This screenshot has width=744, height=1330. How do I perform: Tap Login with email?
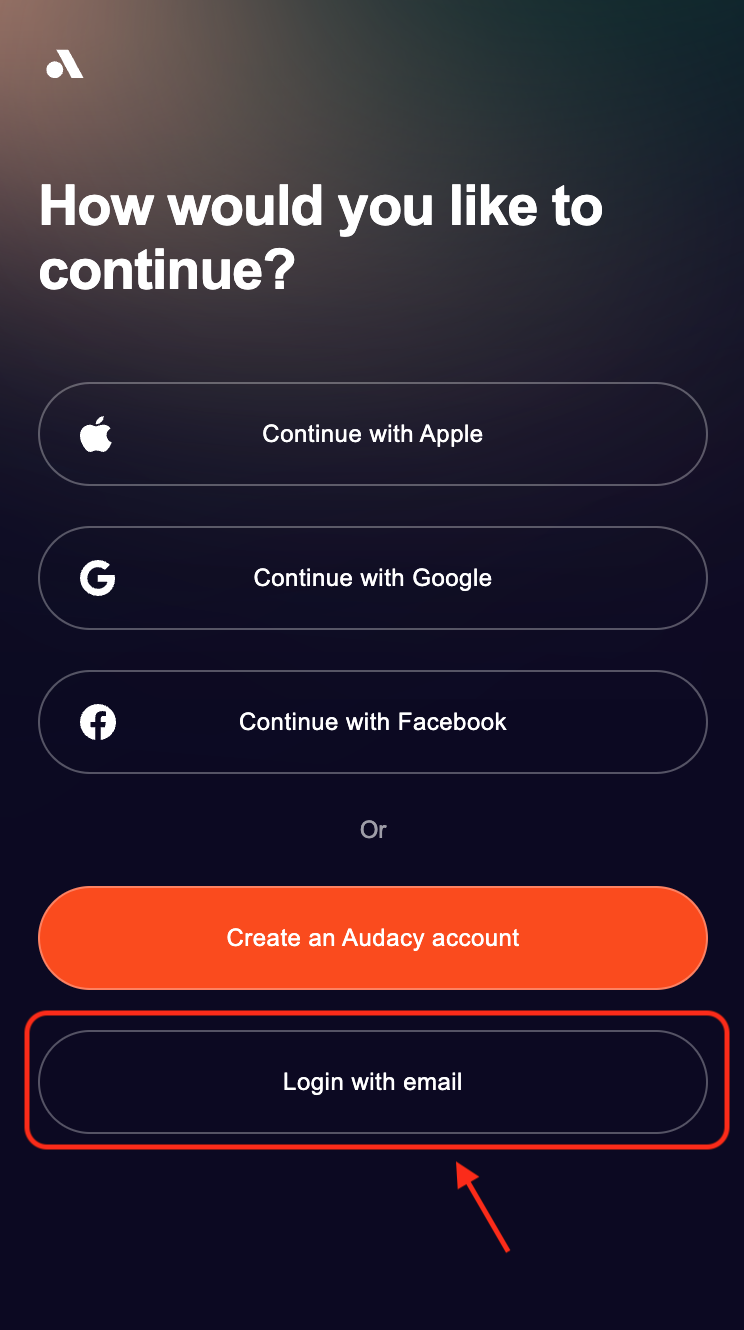372,1082
